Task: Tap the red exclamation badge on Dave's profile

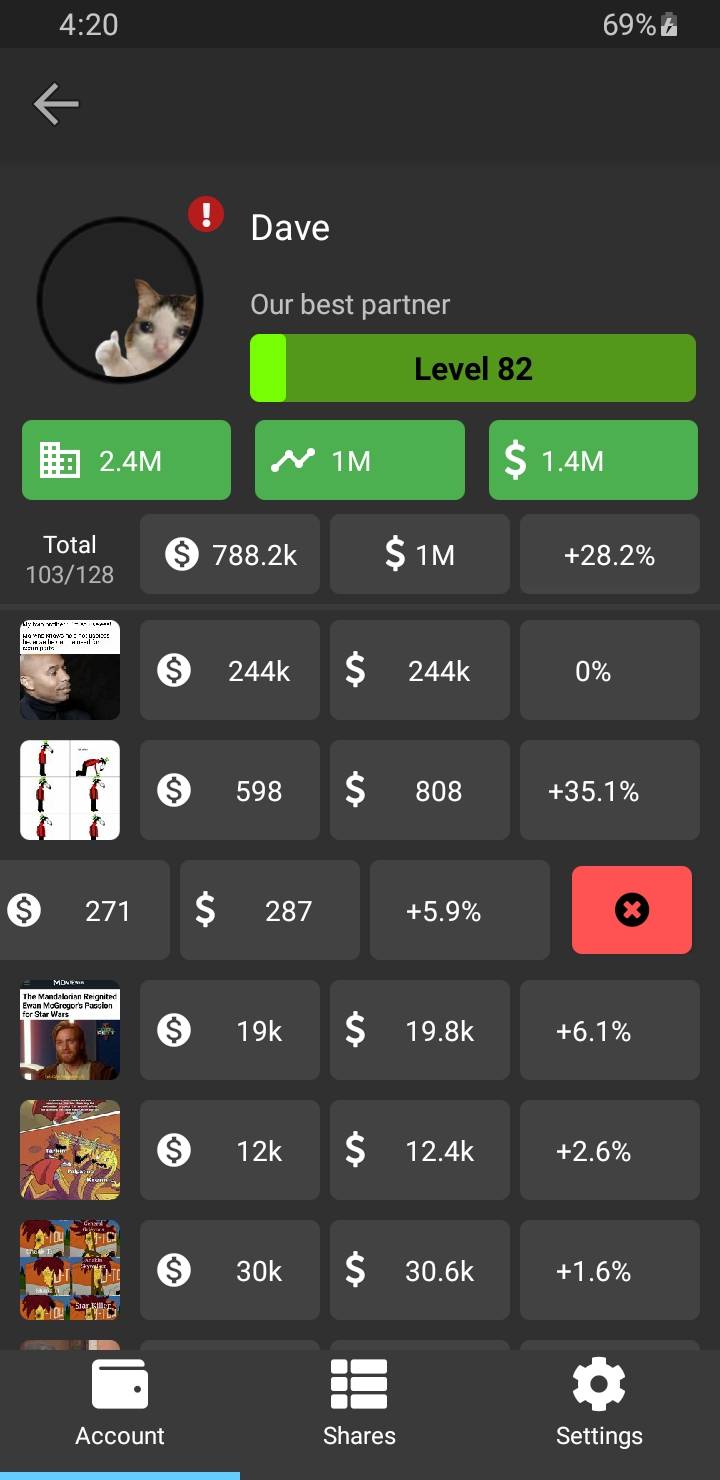Action: point(206,214)
